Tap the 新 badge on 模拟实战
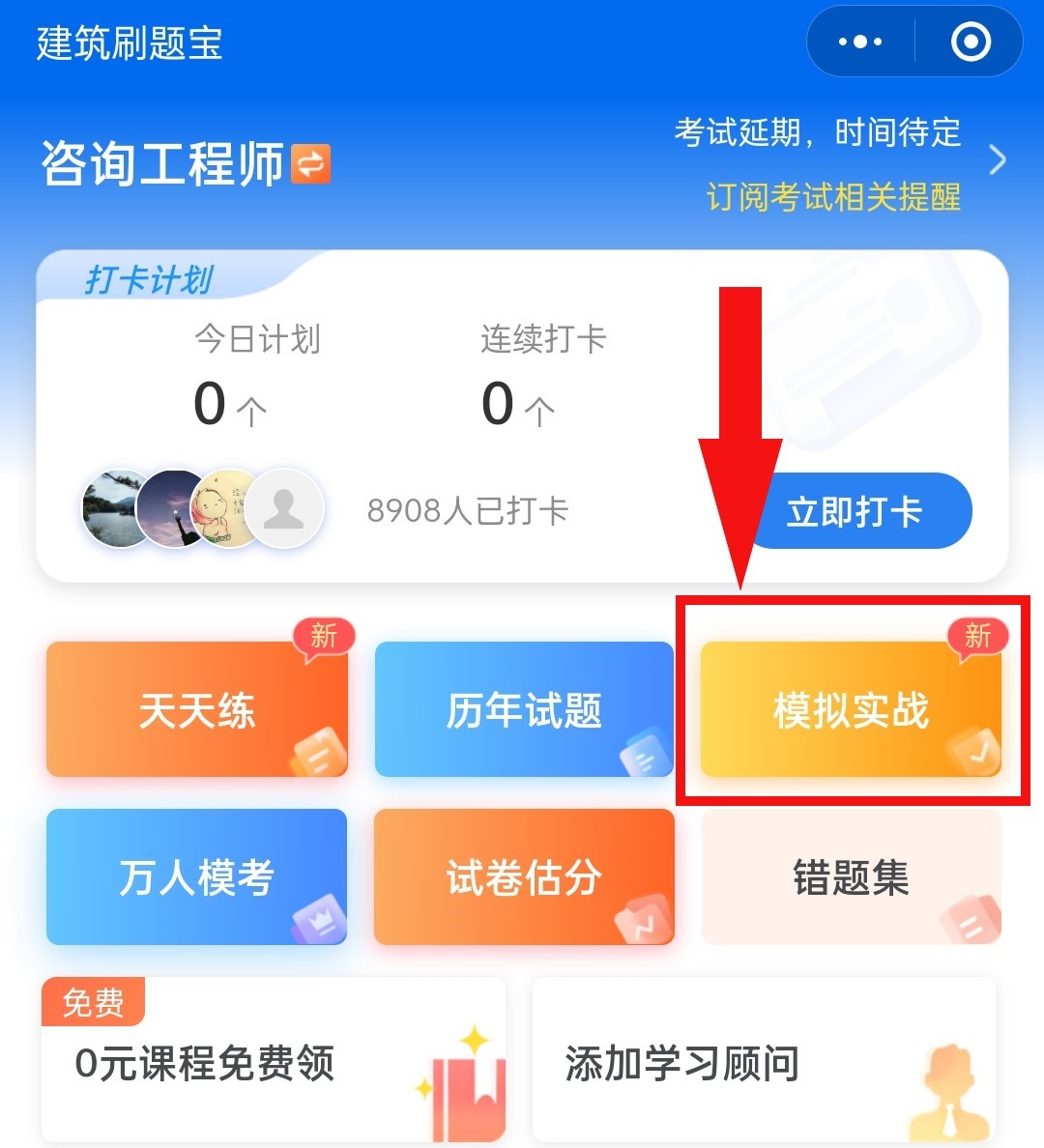The image size is (1044, 1148). coord(976,638)
